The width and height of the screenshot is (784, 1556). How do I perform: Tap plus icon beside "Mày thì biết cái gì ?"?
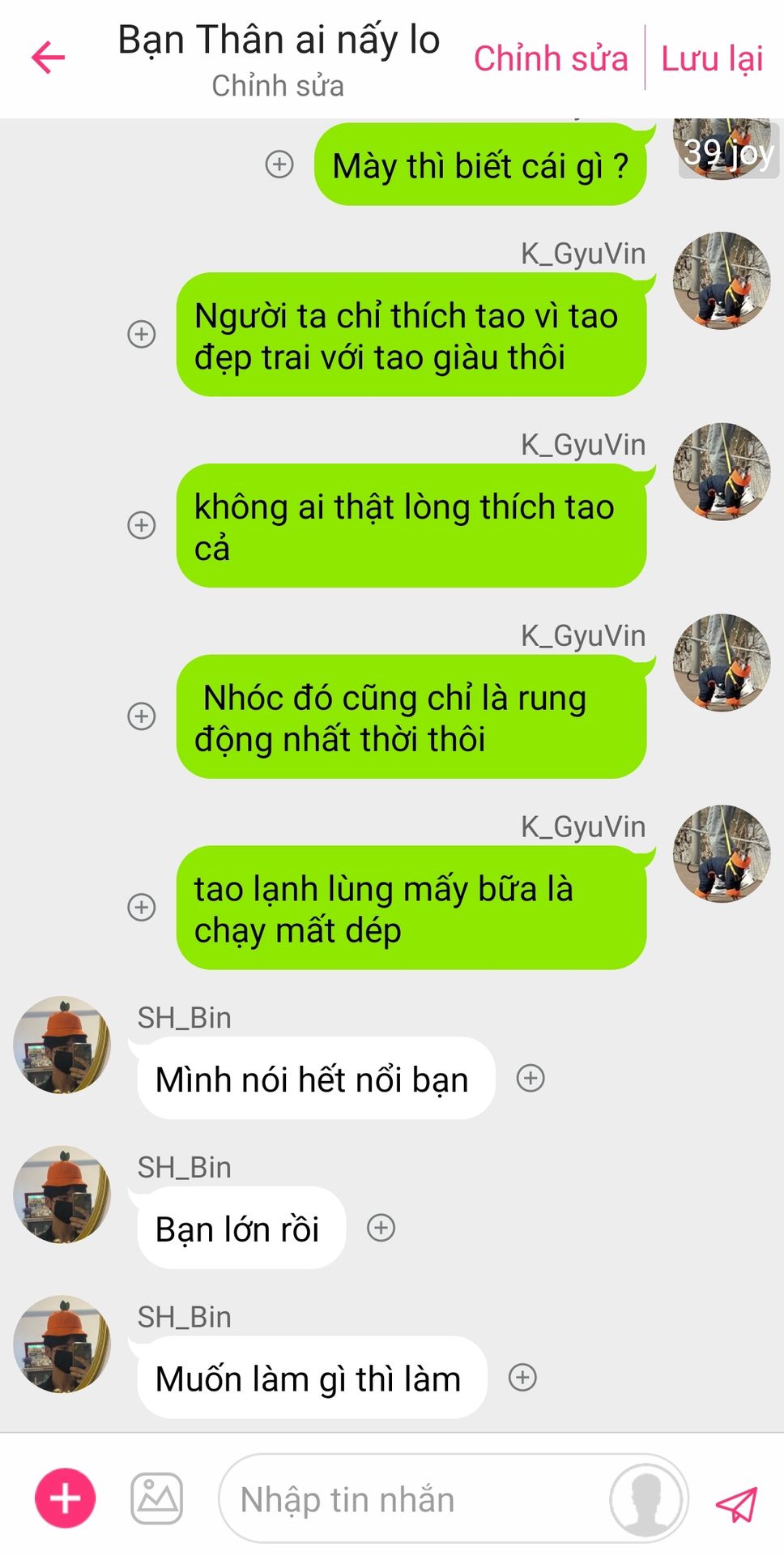[279, 165]
